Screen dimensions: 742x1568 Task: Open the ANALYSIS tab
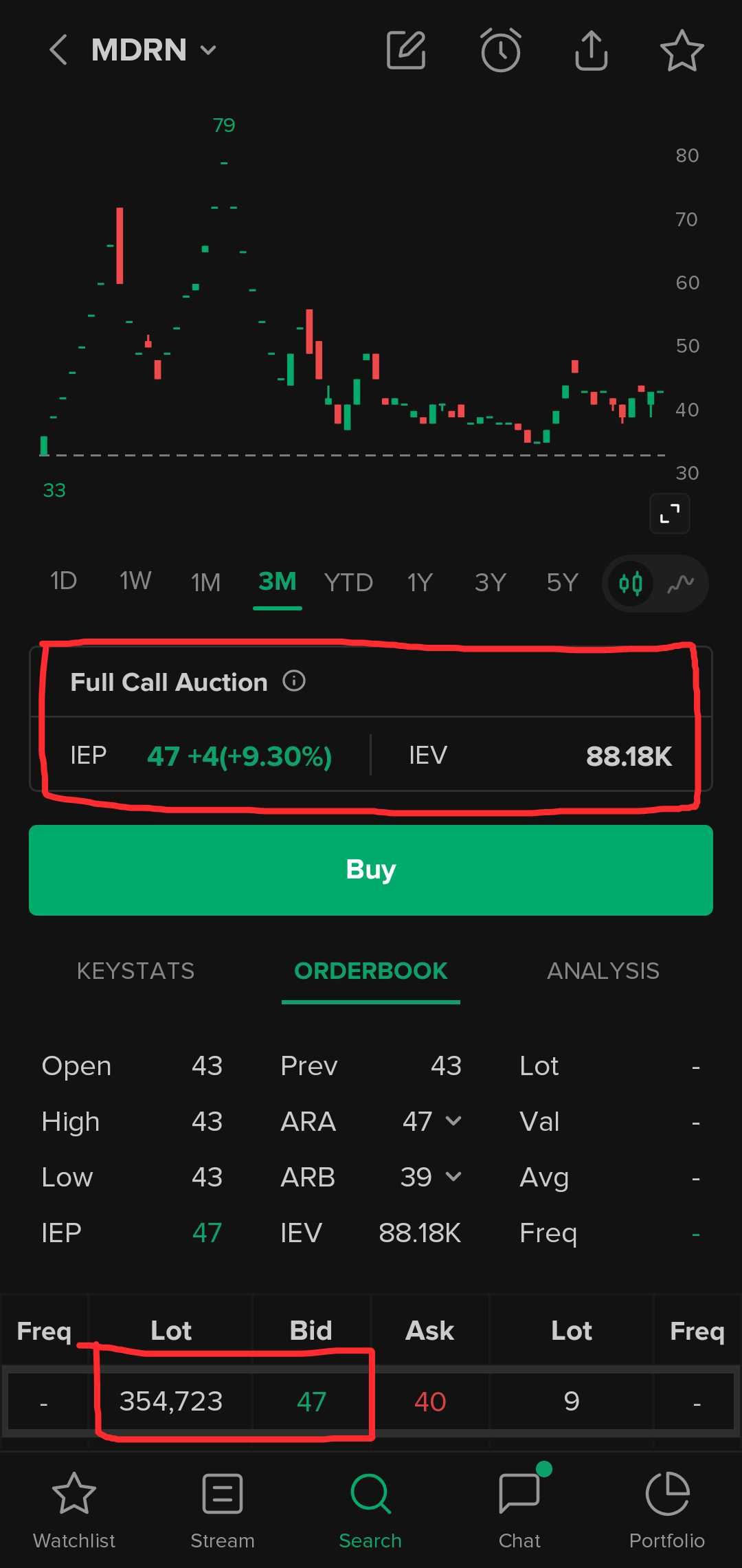click(603, 971)
